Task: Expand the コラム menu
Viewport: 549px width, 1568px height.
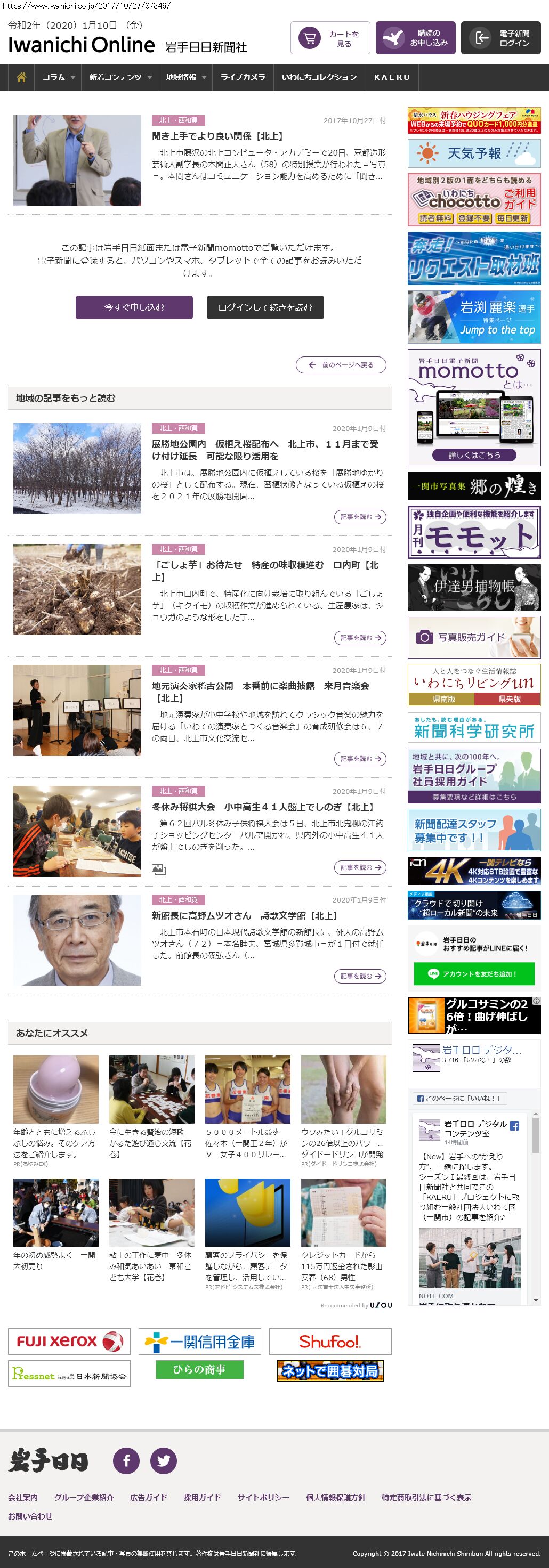Action: coord(59,77)
